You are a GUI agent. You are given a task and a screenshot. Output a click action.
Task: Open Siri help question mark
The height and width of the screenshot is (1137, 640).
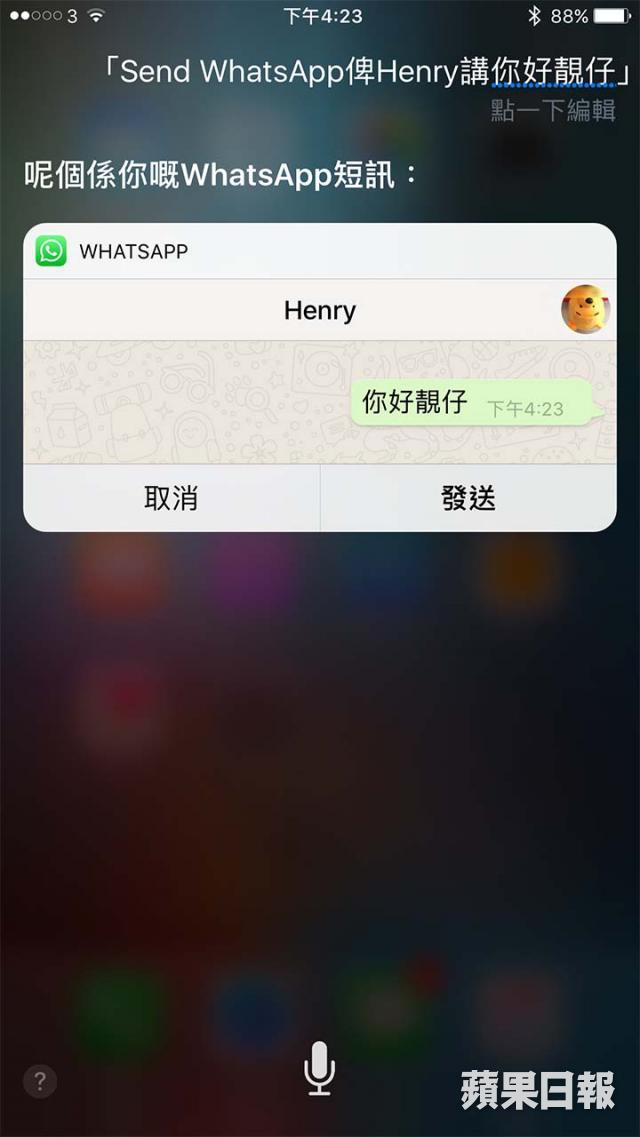click(40, 1080)
